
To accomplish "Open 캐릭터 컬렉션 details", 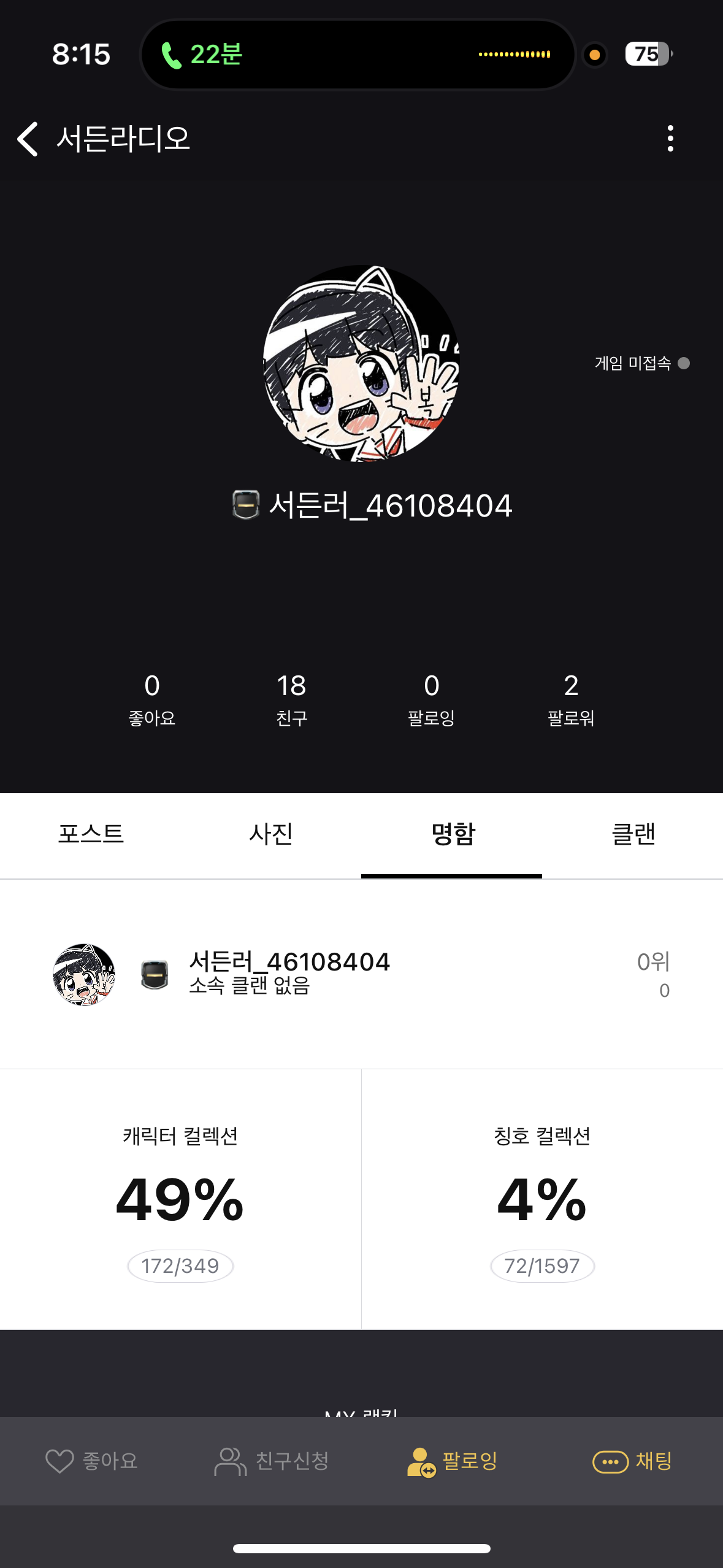I will pos(180,1199).
